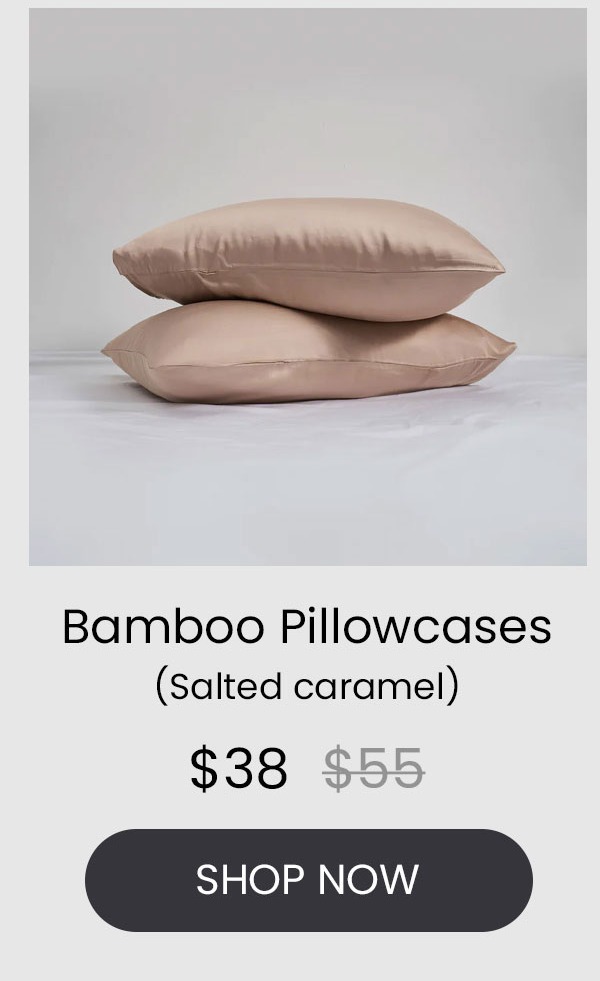Tap the SHOP NOW button
Screen dimensions: 600x981
[308, 880]
